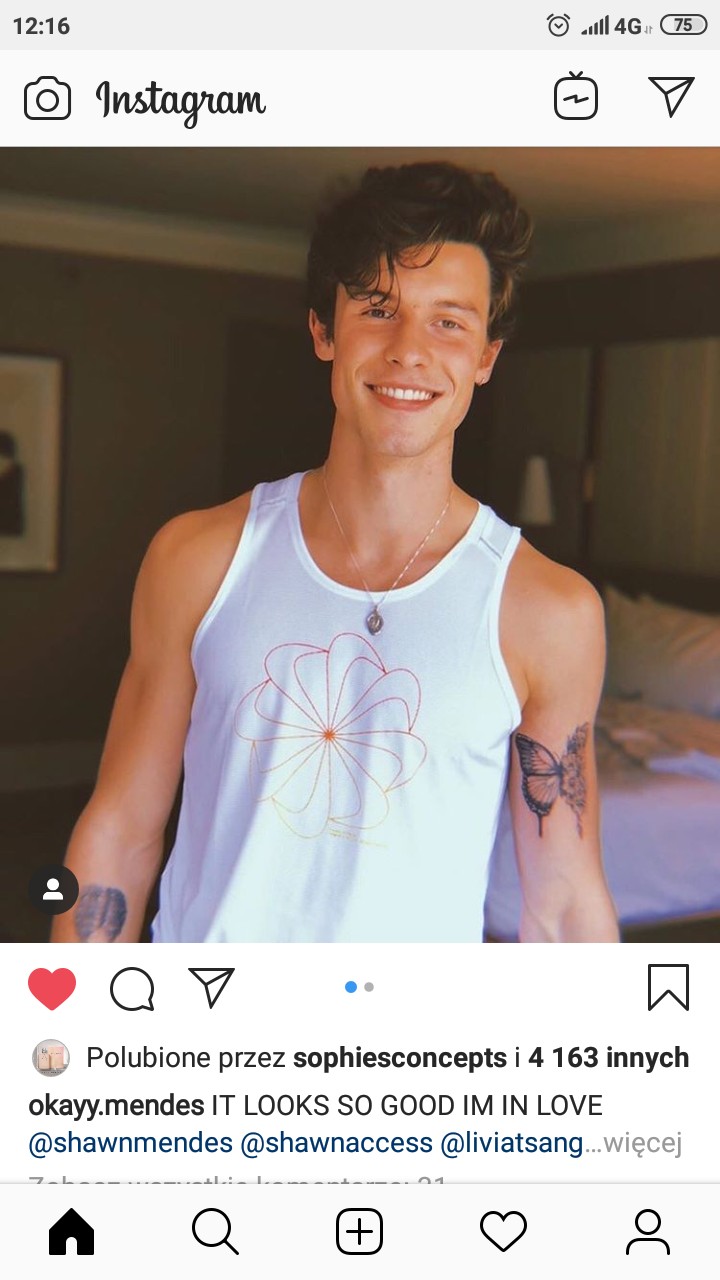Screen dimensions: 720x1280
Task: Open IGTV from the top bar
Action: coord(576,97)
